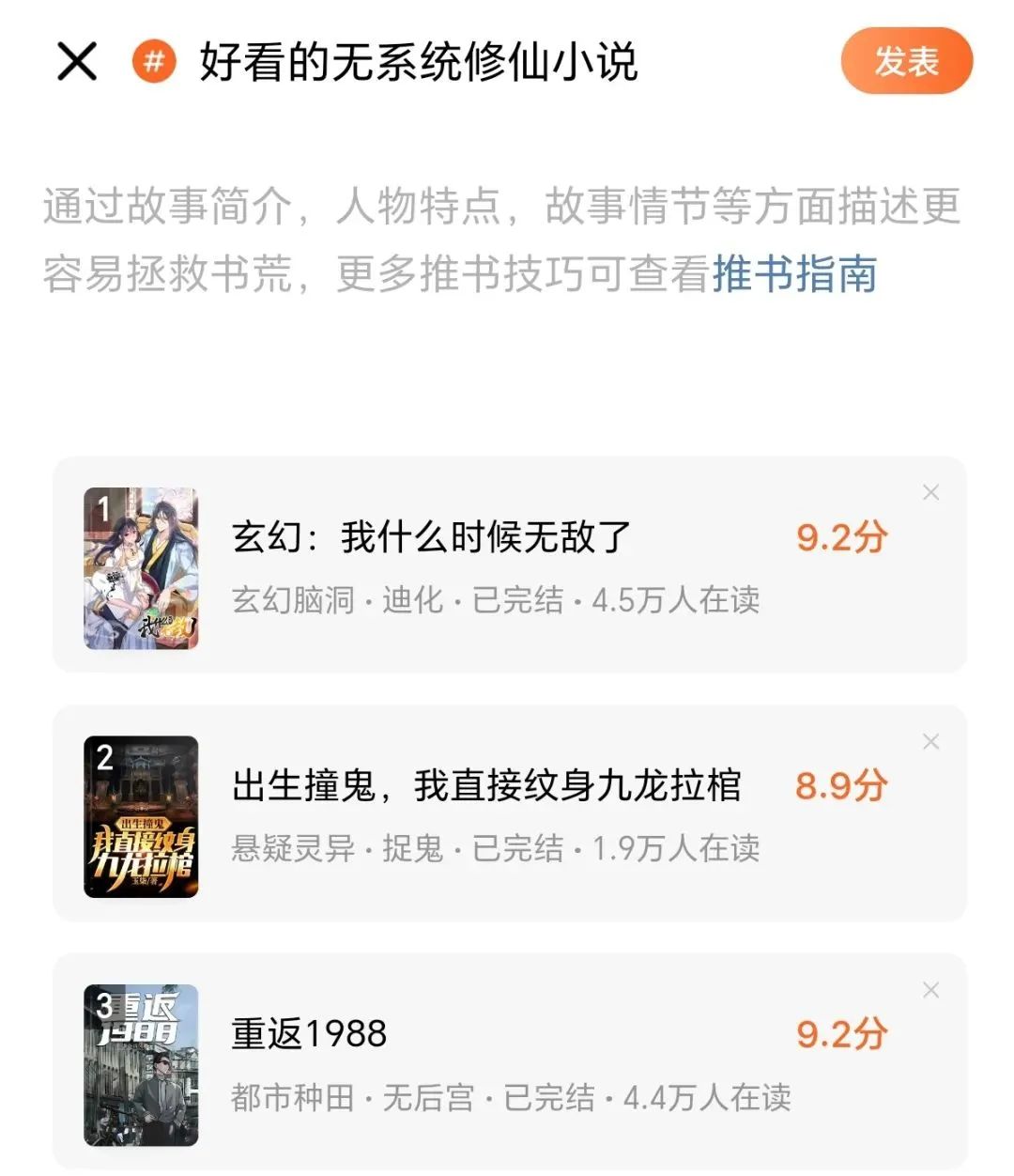Open the book titled 重返1988

click(x=305, y=1033)
